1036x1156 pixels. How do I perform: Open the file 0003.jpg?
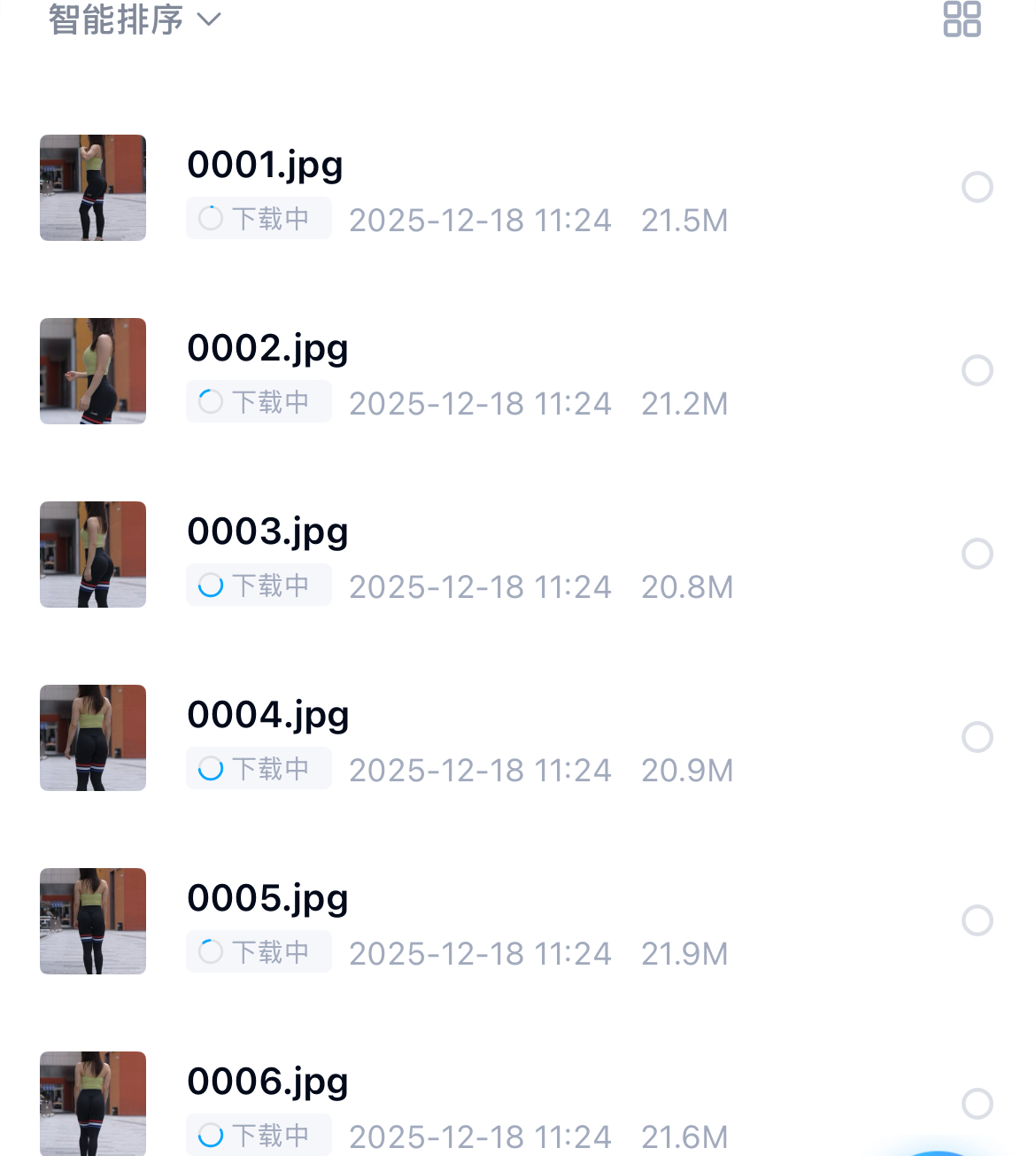pyautogui.click(x=267, y=532)
